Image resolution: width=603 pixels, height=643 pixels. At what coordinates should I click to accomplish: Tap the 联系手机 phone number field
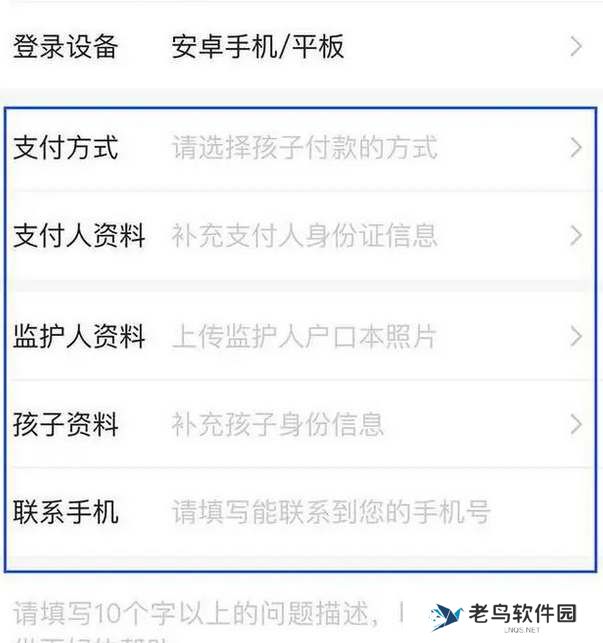pyautogui.click(x=330, y=513)
